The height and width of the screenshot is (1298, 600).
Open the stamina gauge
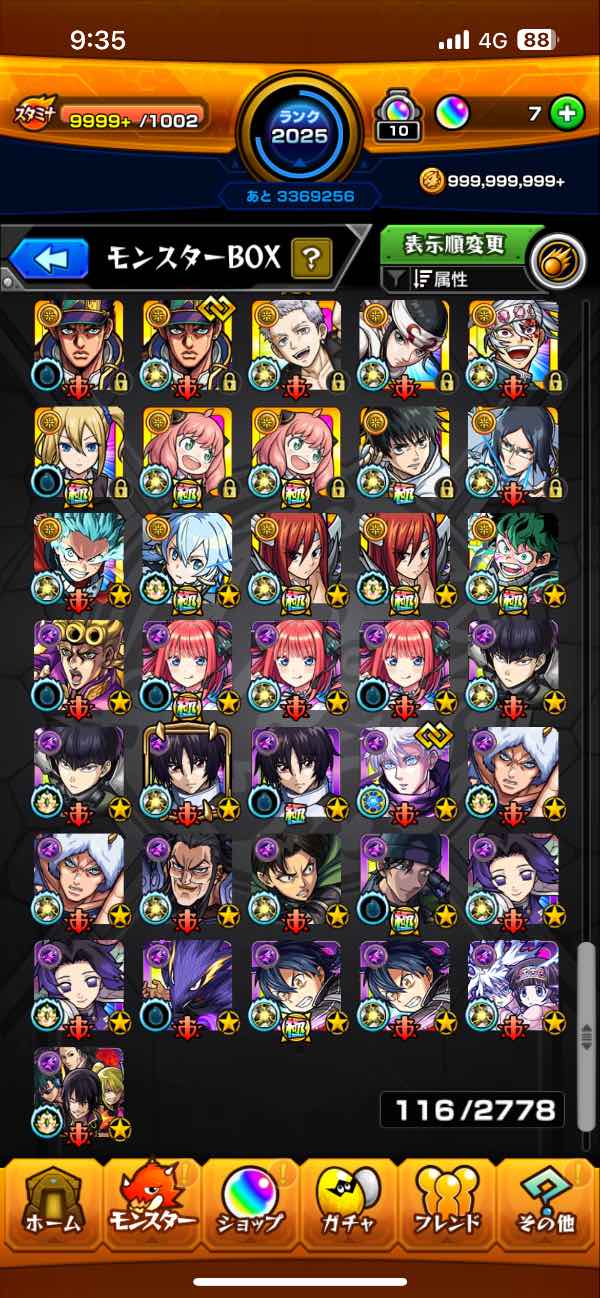click(110, 117)
